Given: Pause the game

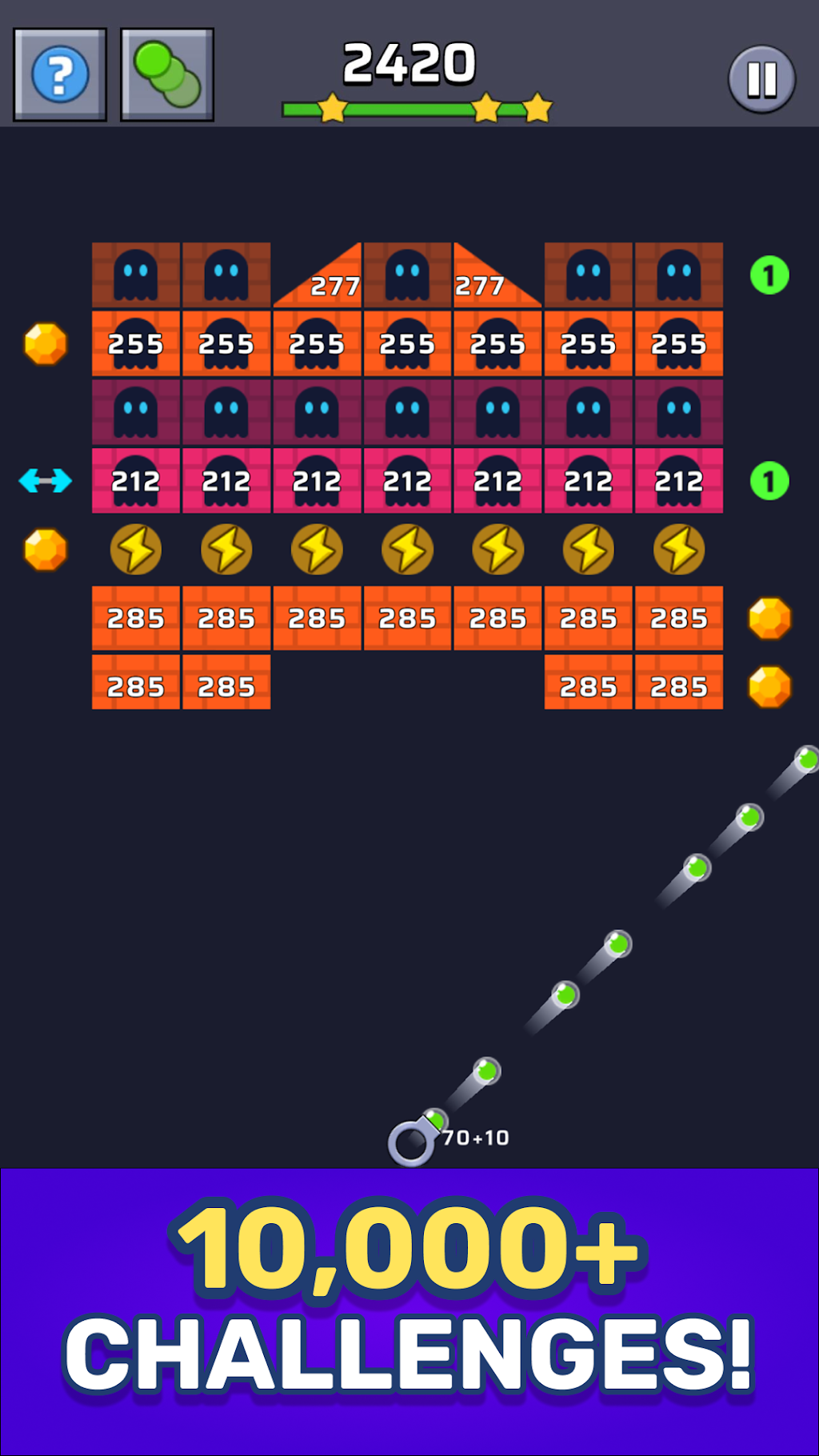Looking at the screenshot, I should 761,79.
